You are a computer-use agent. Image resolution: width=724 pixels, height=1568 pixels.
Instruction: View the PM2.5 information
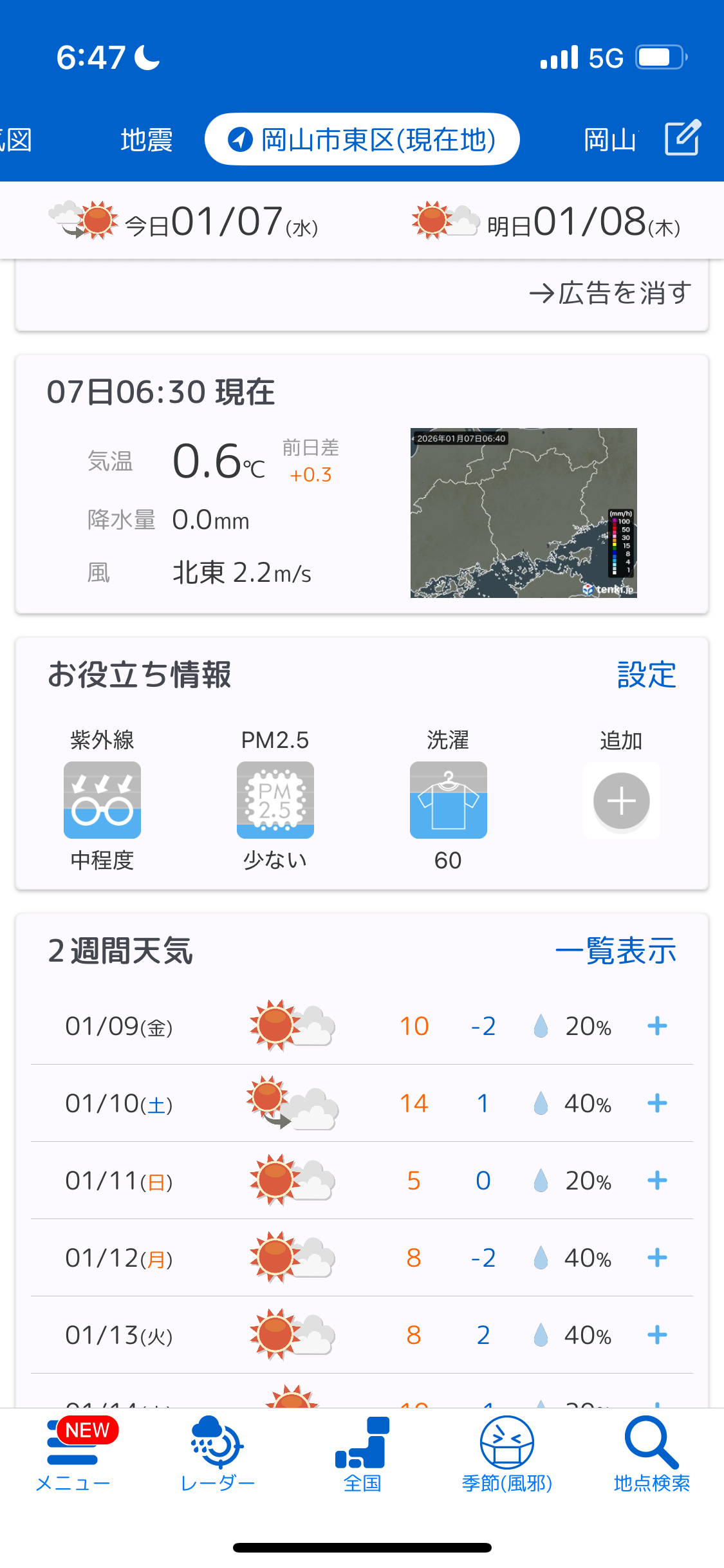275,800
